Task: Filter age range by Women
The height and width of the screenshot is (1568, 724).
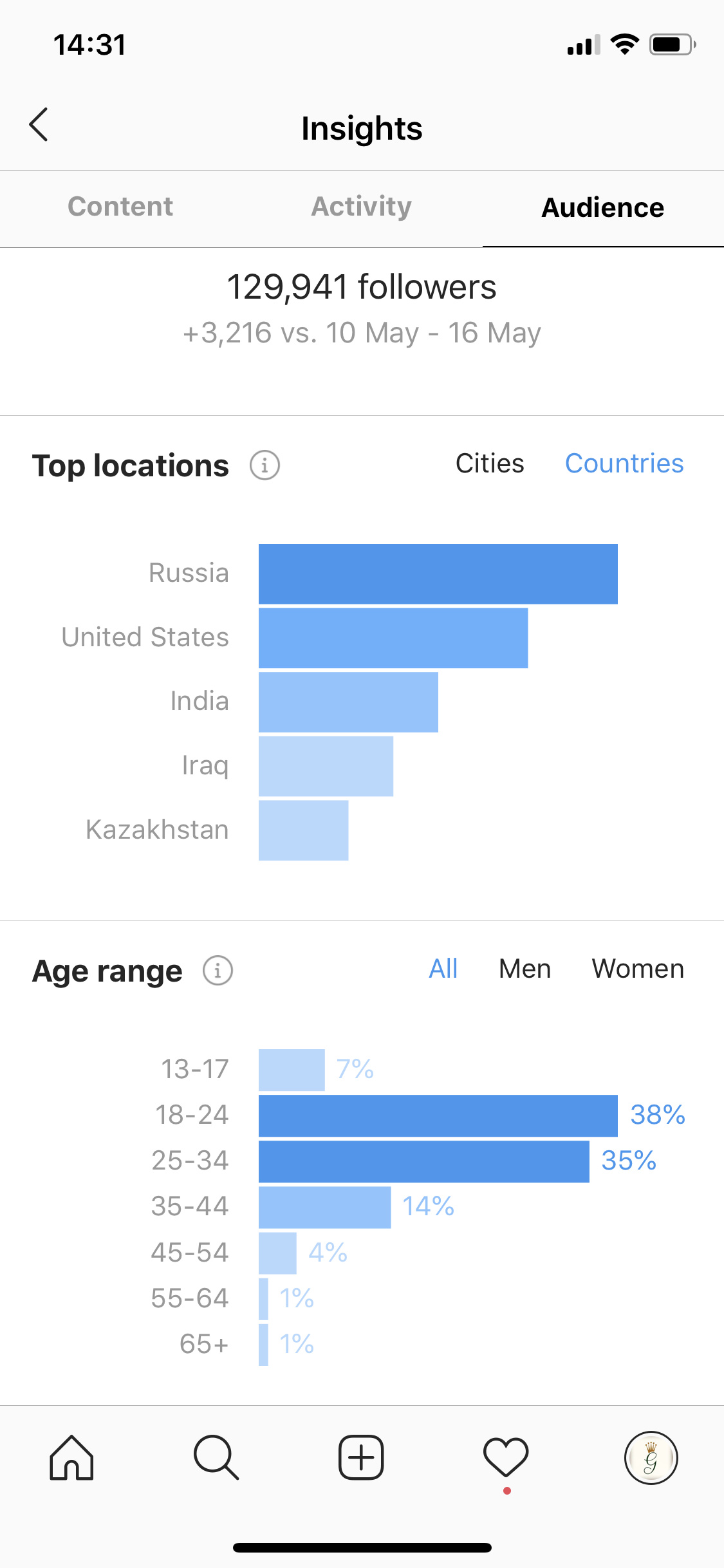Action: coord(638,969)
